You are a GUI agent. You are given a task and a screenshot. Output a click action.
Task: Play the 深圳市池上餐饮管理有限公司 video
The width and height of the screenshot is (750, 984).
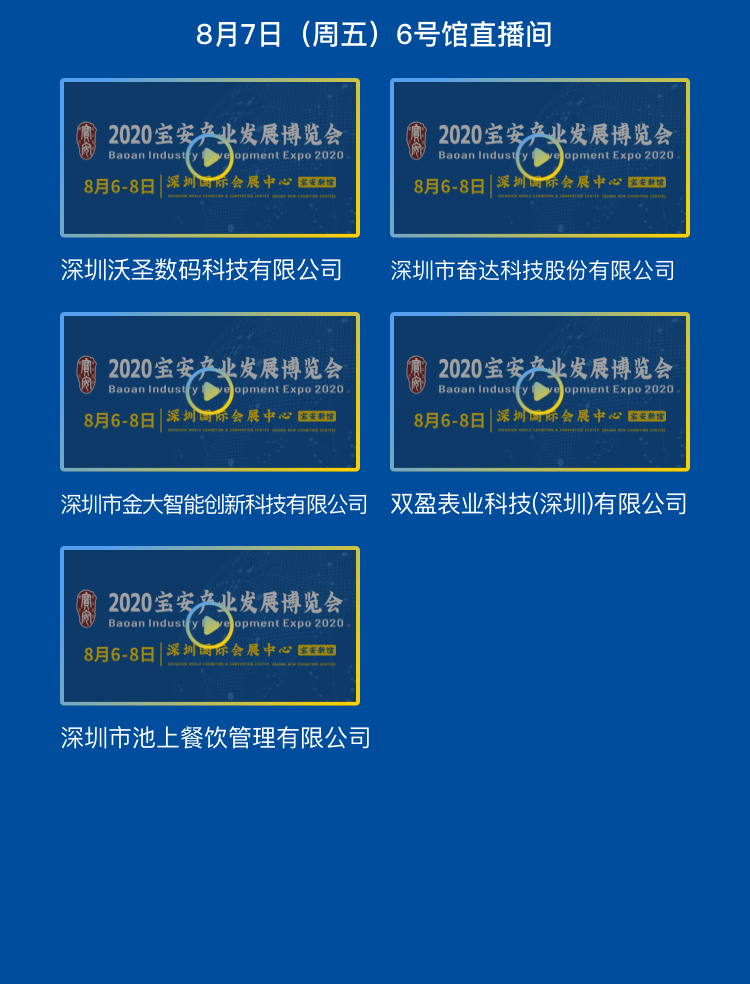click(x=210, y=626)
